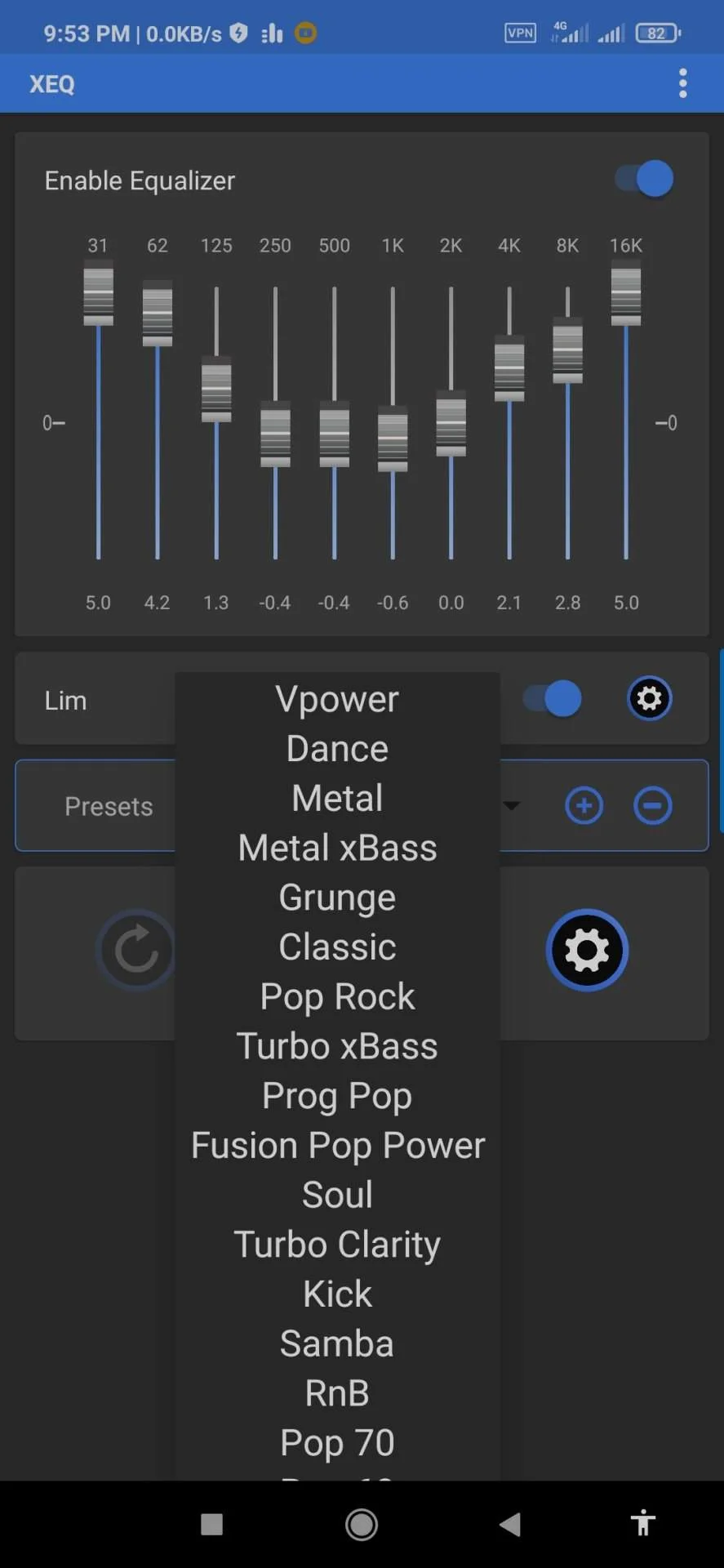Viewport: 724px width, 1568px height.
Task: Choose the Dance preset
Action: pyautogui.click(x=337, y=749)
